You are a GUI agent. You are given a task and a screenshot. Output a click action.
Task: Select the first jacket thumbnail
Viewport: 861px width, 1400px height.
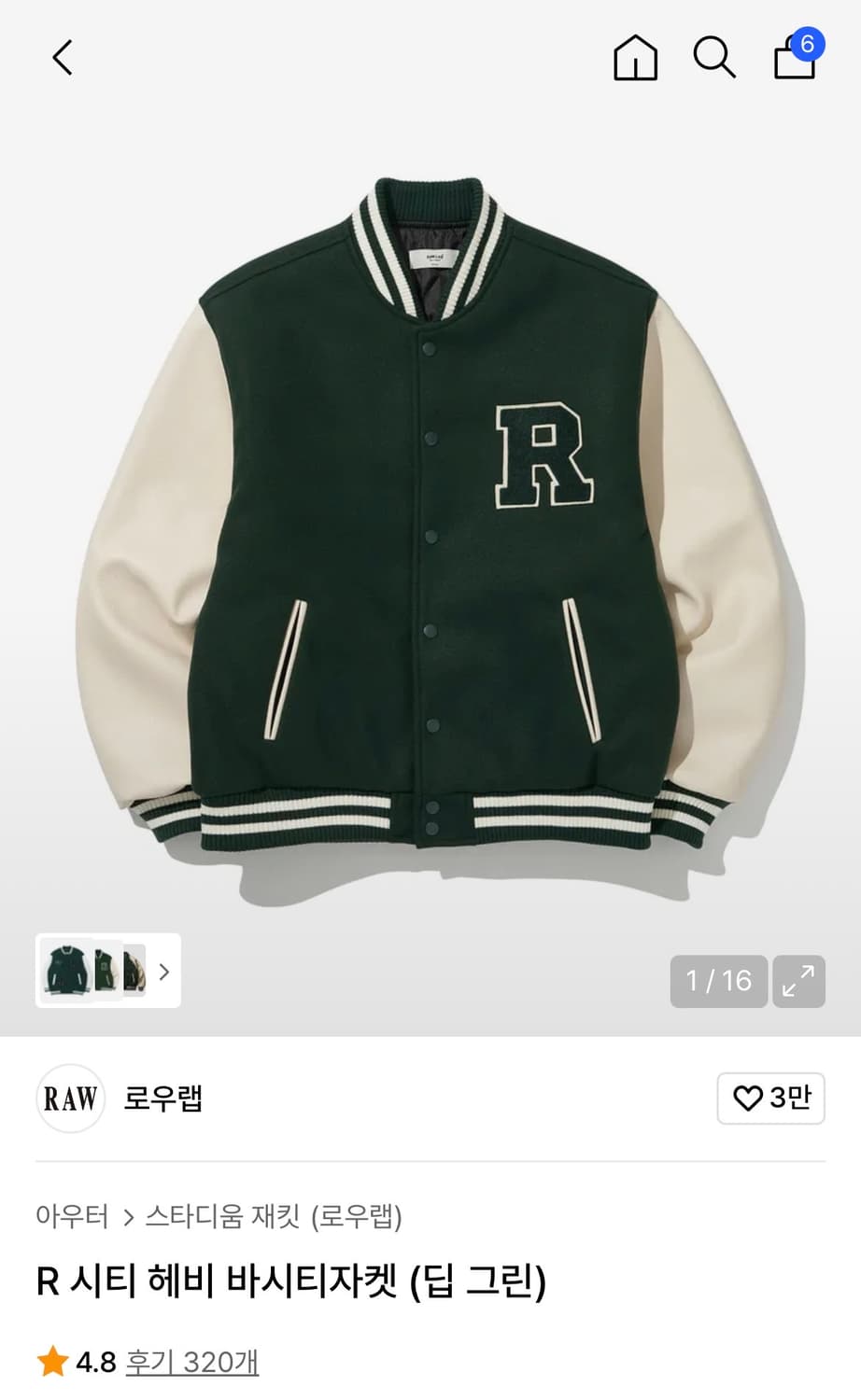click(64, 973)
